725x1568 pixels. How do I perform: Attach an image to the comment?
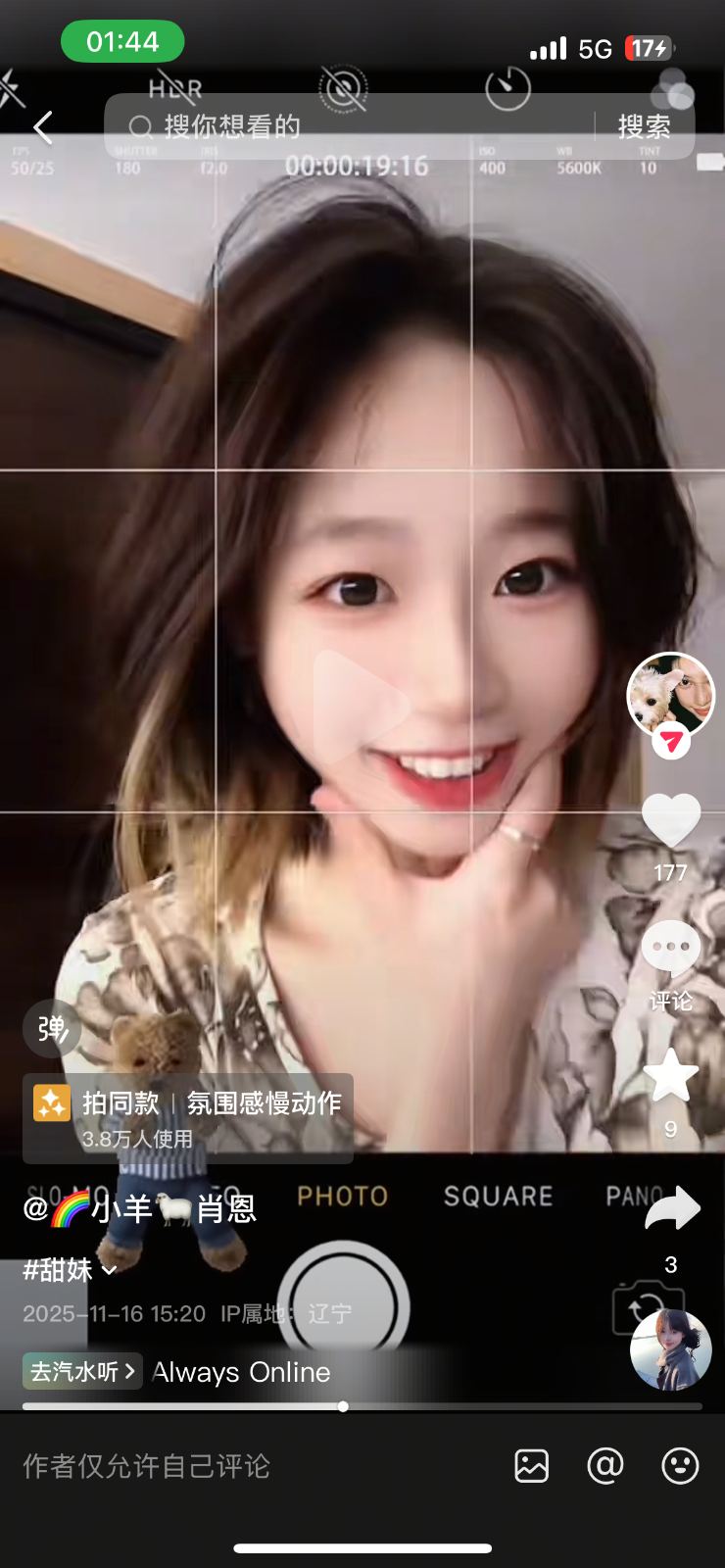tap(531, 1466)
